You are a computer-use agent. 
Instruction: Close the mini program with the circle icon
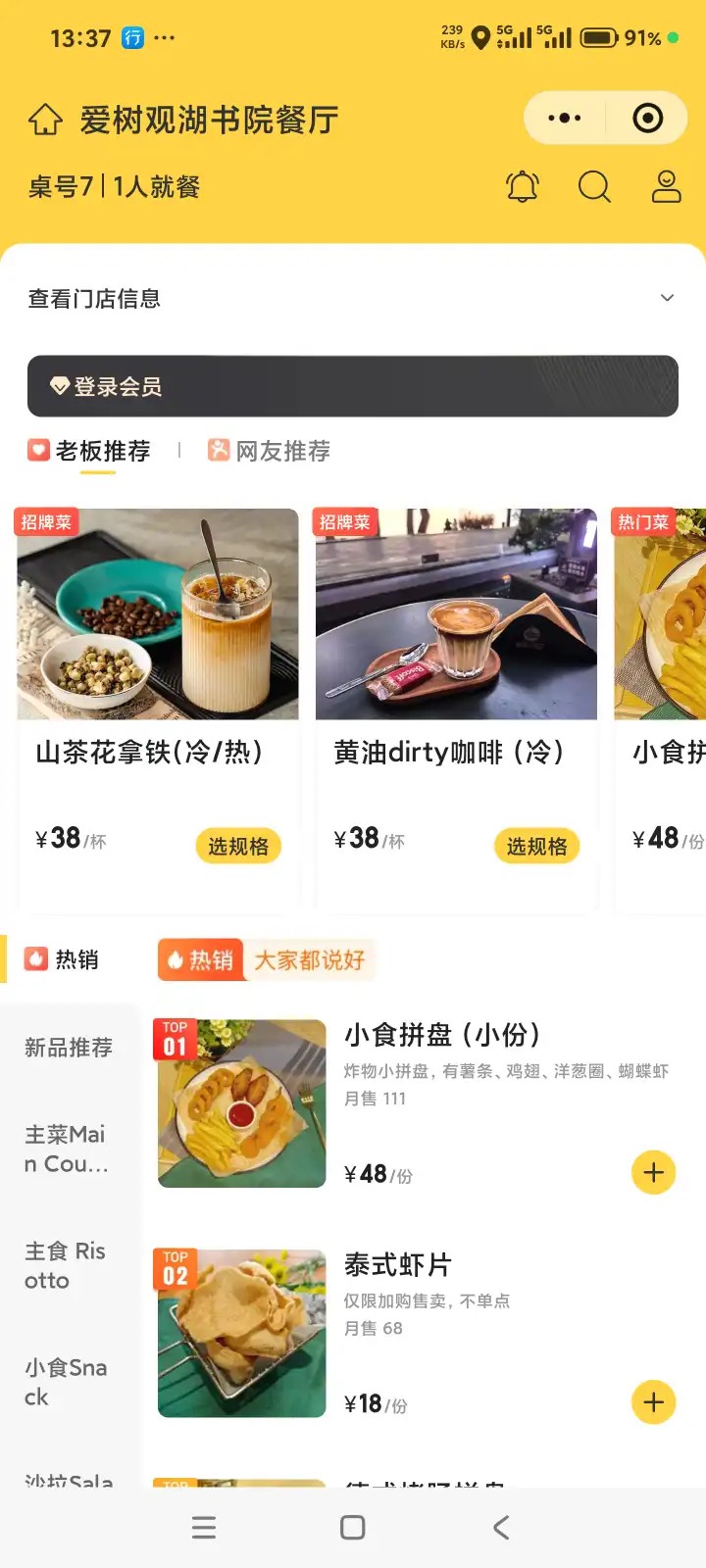coord(647,119)
